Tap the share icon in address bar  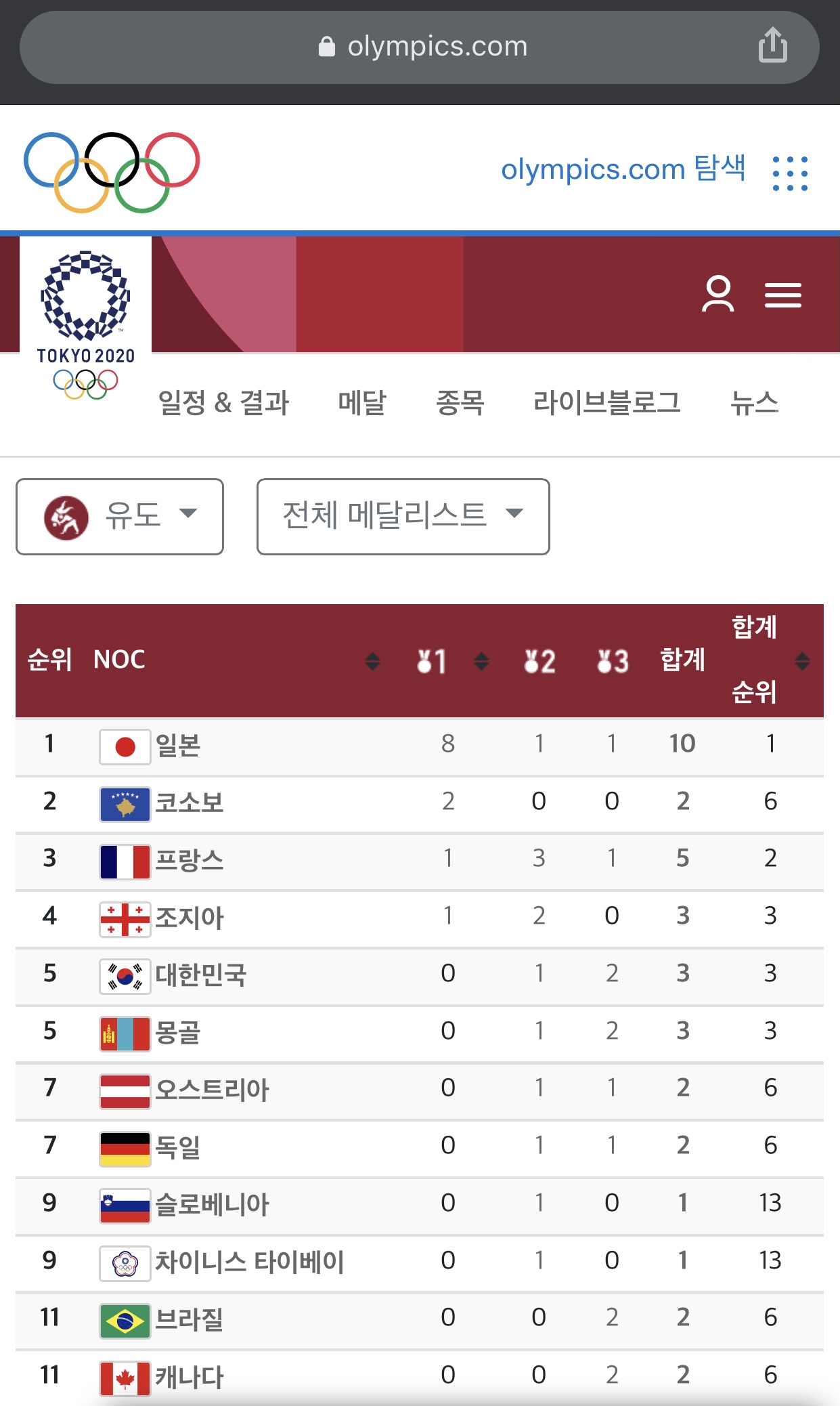772,46
